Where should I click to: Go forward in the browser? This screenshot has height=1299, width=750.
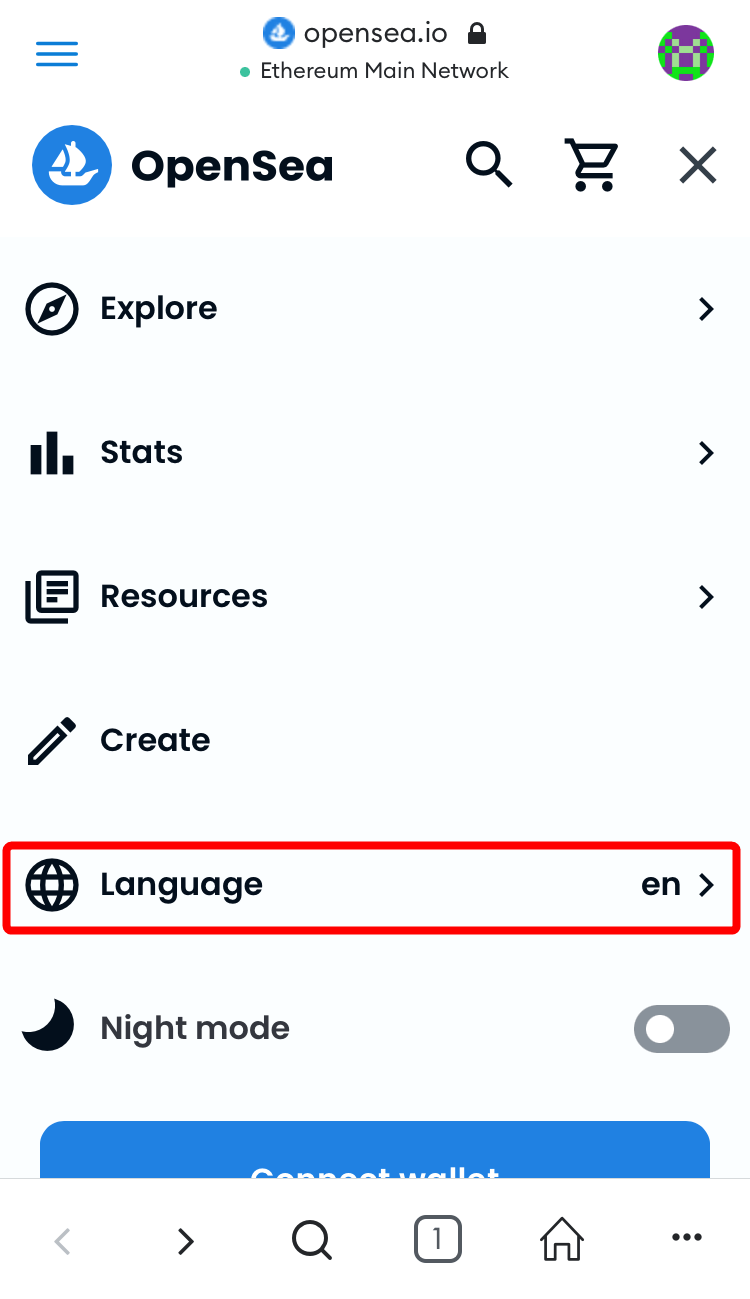185,1241
